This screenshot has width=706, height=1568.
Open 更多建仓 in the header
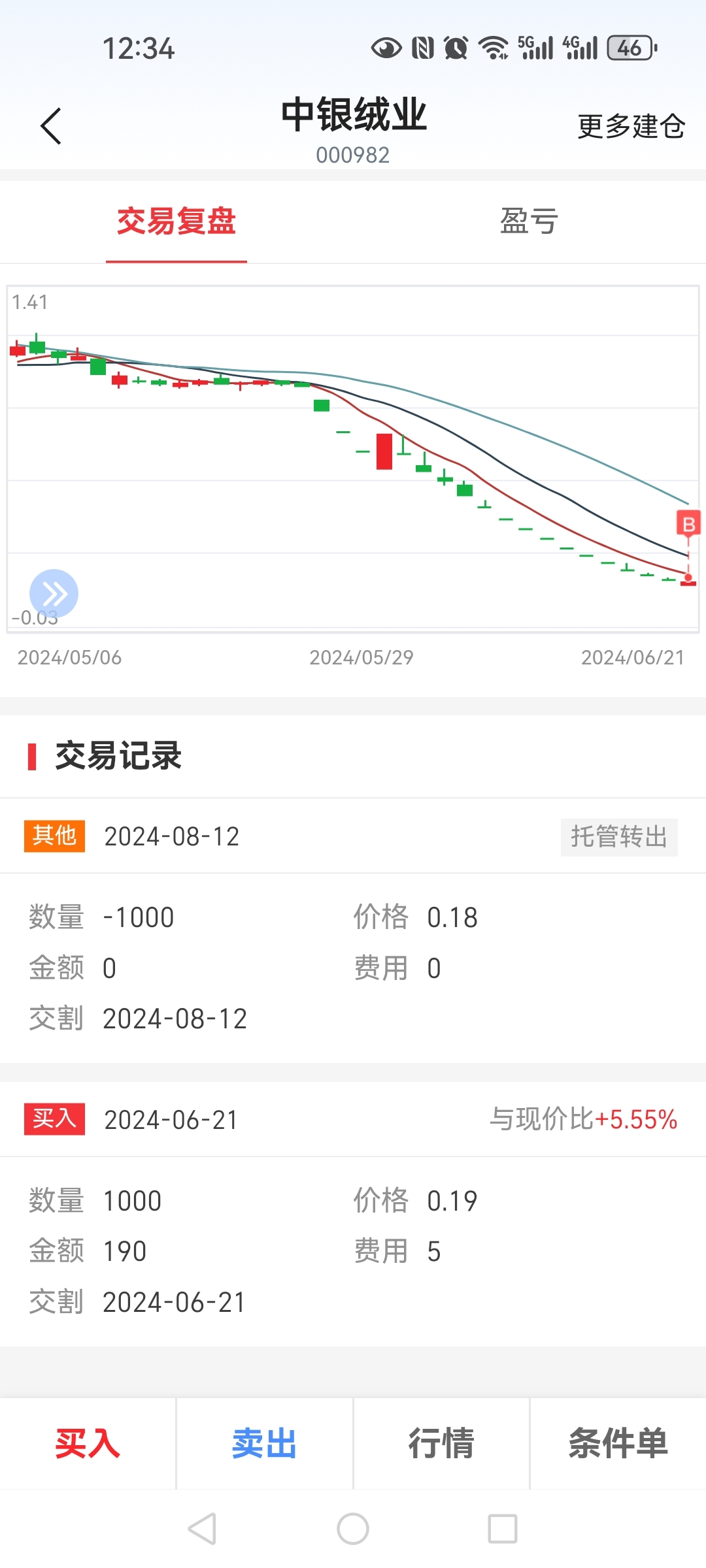(631, 126)
